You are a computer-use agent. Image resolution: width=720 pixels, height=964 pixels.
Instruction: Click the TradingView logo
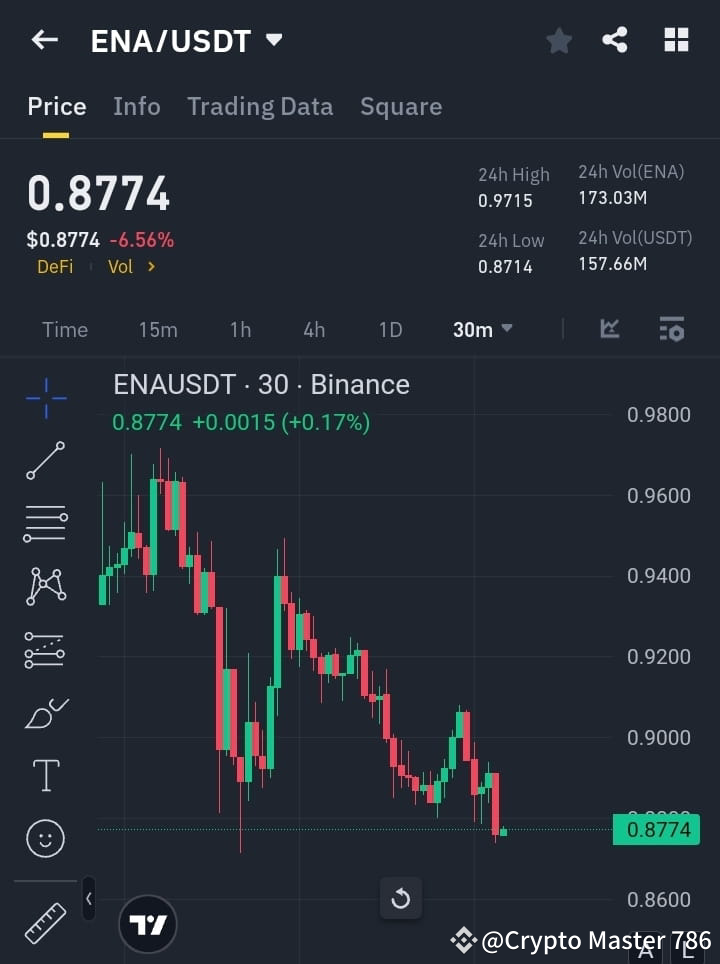(x=148, y=924)
